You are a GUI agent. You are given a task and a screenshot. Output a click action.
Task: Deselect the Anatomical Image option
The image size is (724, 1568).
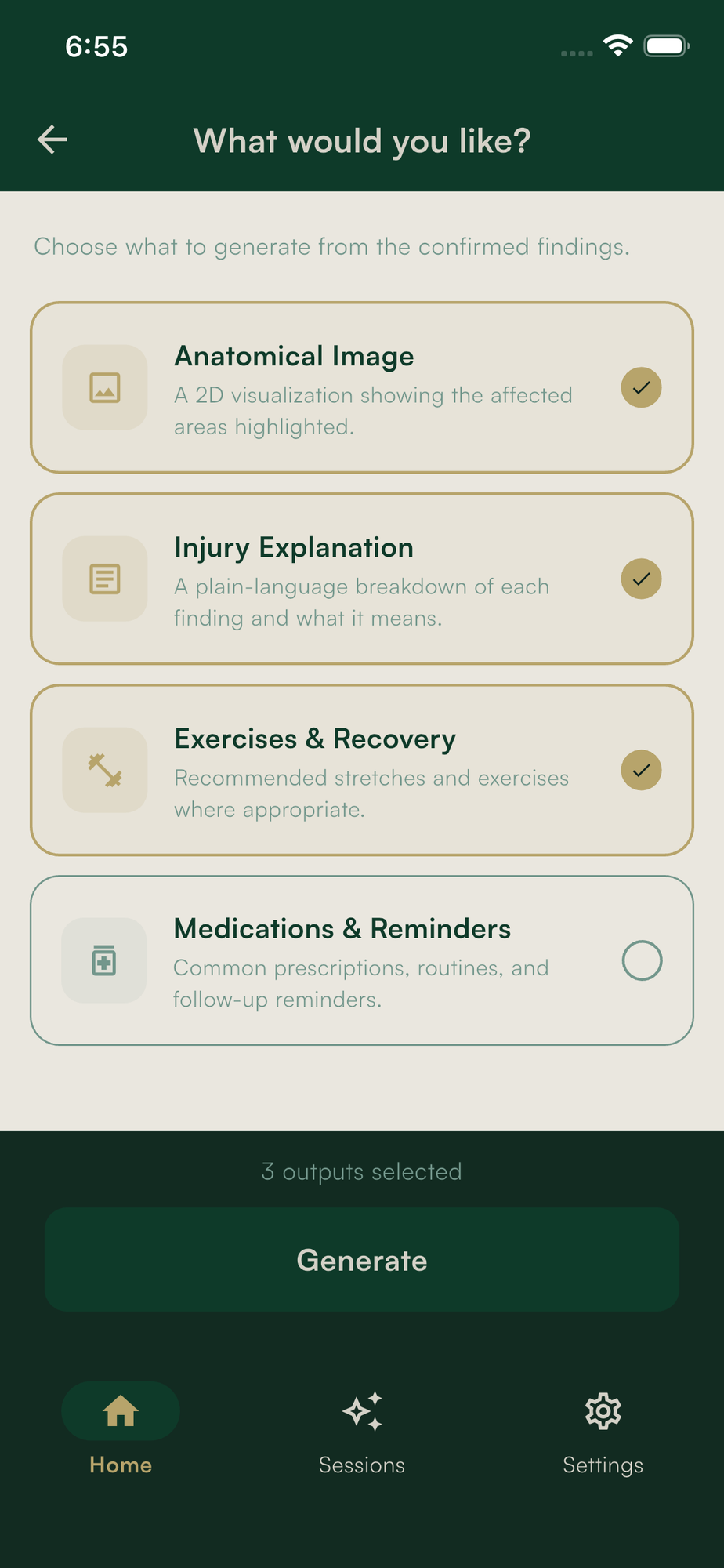[641, 387]
